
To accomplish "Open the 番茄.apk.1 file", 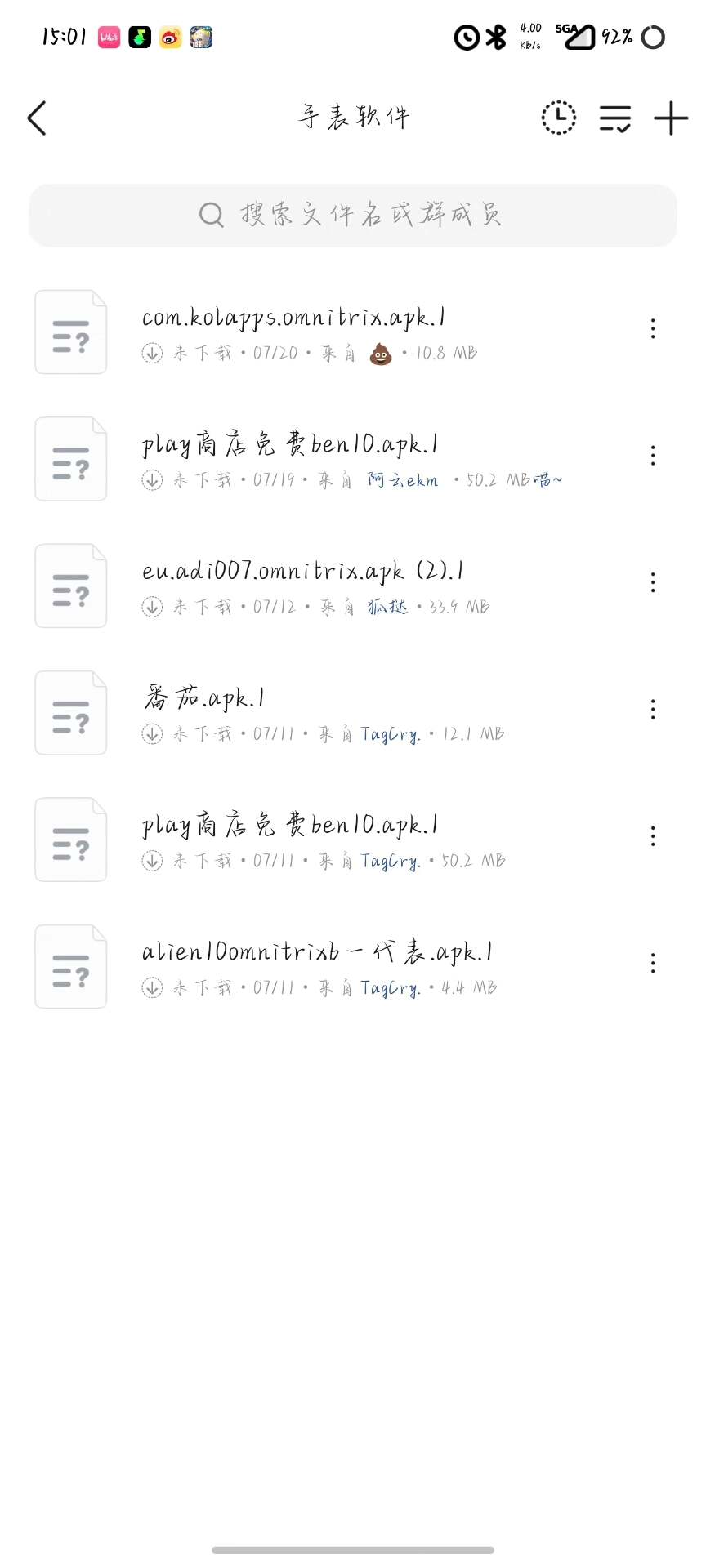I will 204,698.
